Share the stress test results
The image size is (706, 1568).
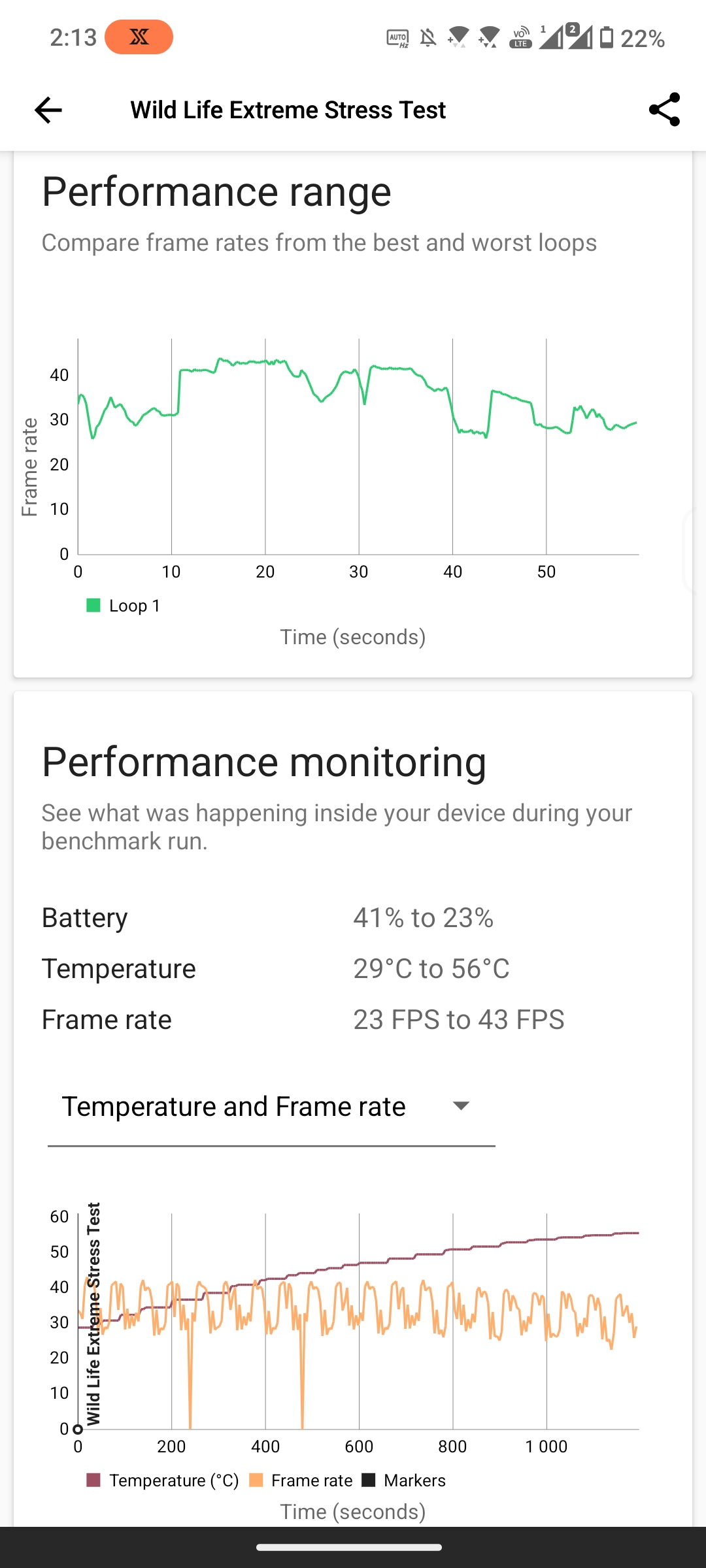[x=664, y=110]
